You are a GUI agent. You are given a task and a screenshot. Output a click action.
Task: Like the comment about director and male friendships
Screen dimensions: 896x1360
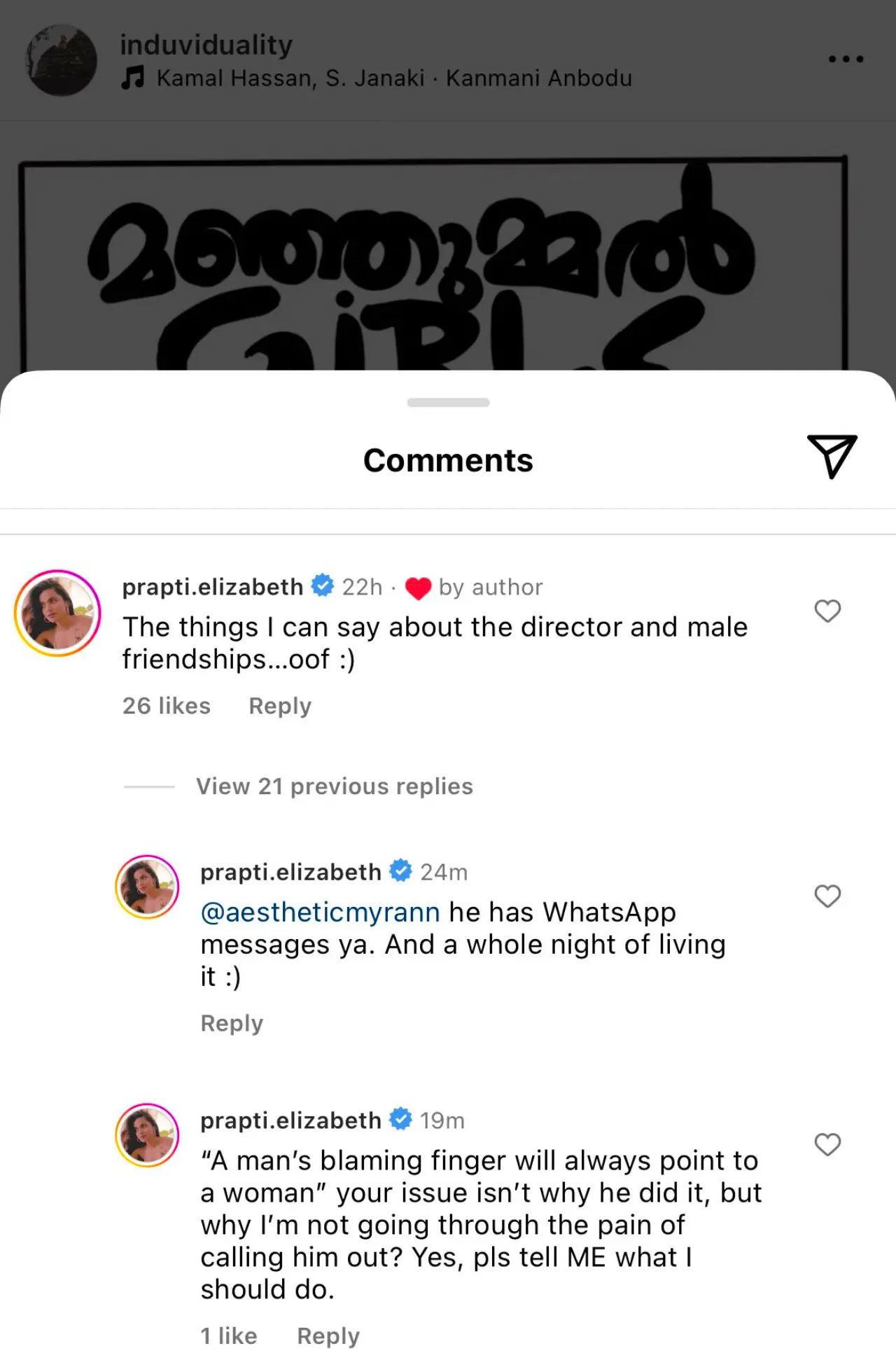point(827,611)
